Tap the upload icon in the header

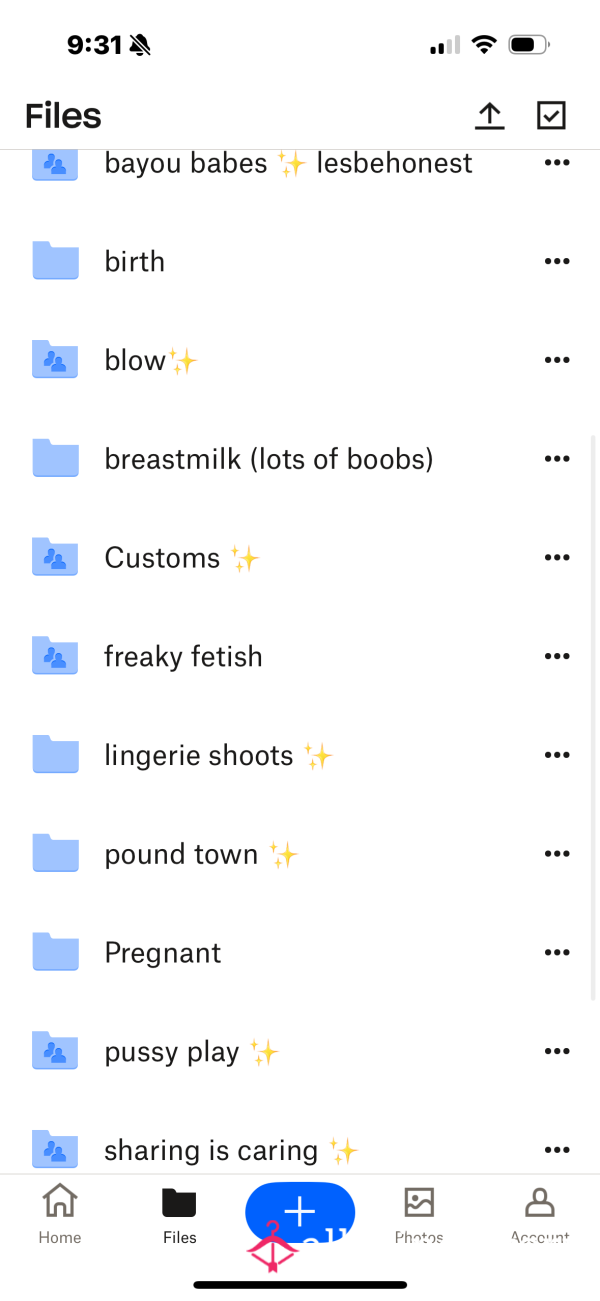(489, 116)
